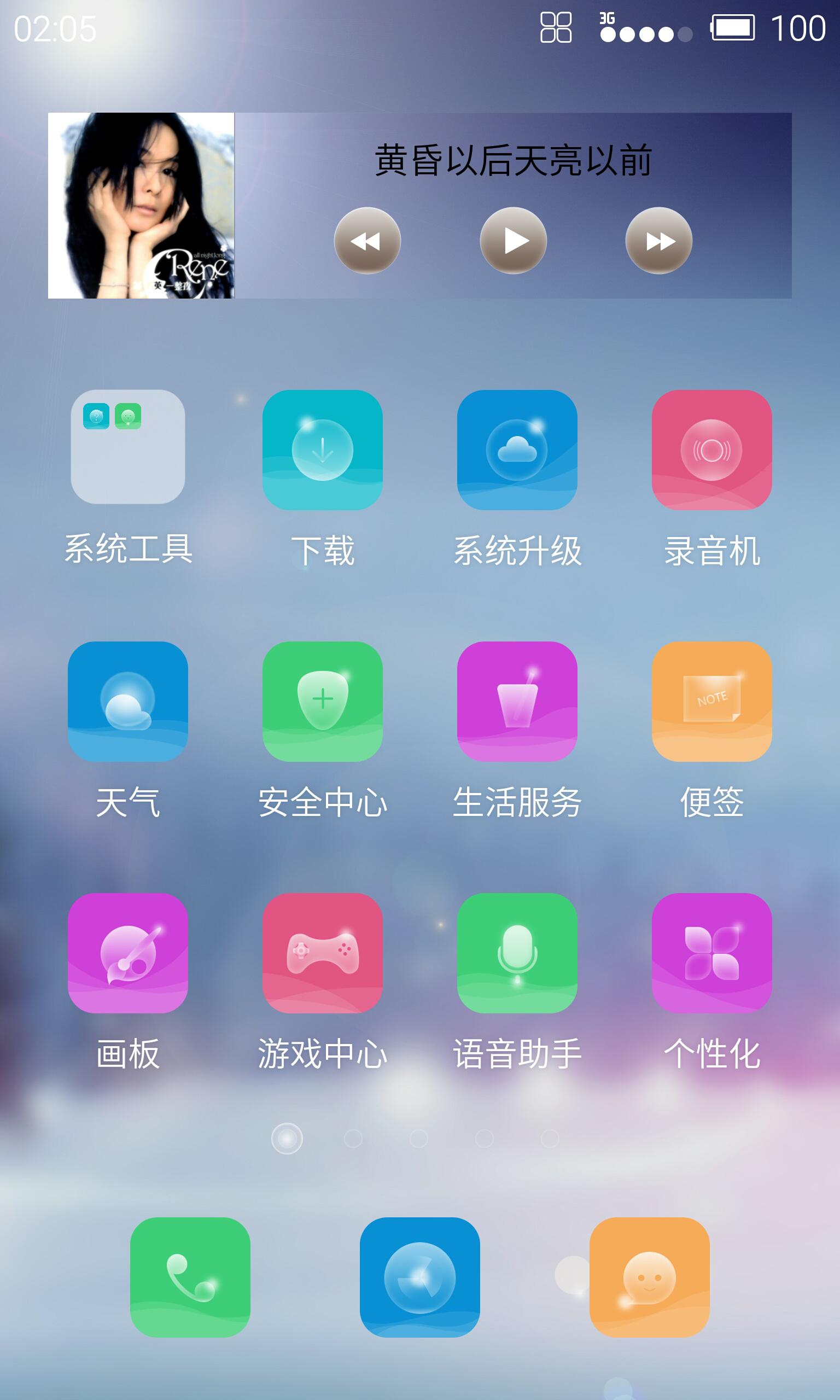The image size is (840, 1400).
Task: Launch the 画板 drawing app
Action: 128,953
